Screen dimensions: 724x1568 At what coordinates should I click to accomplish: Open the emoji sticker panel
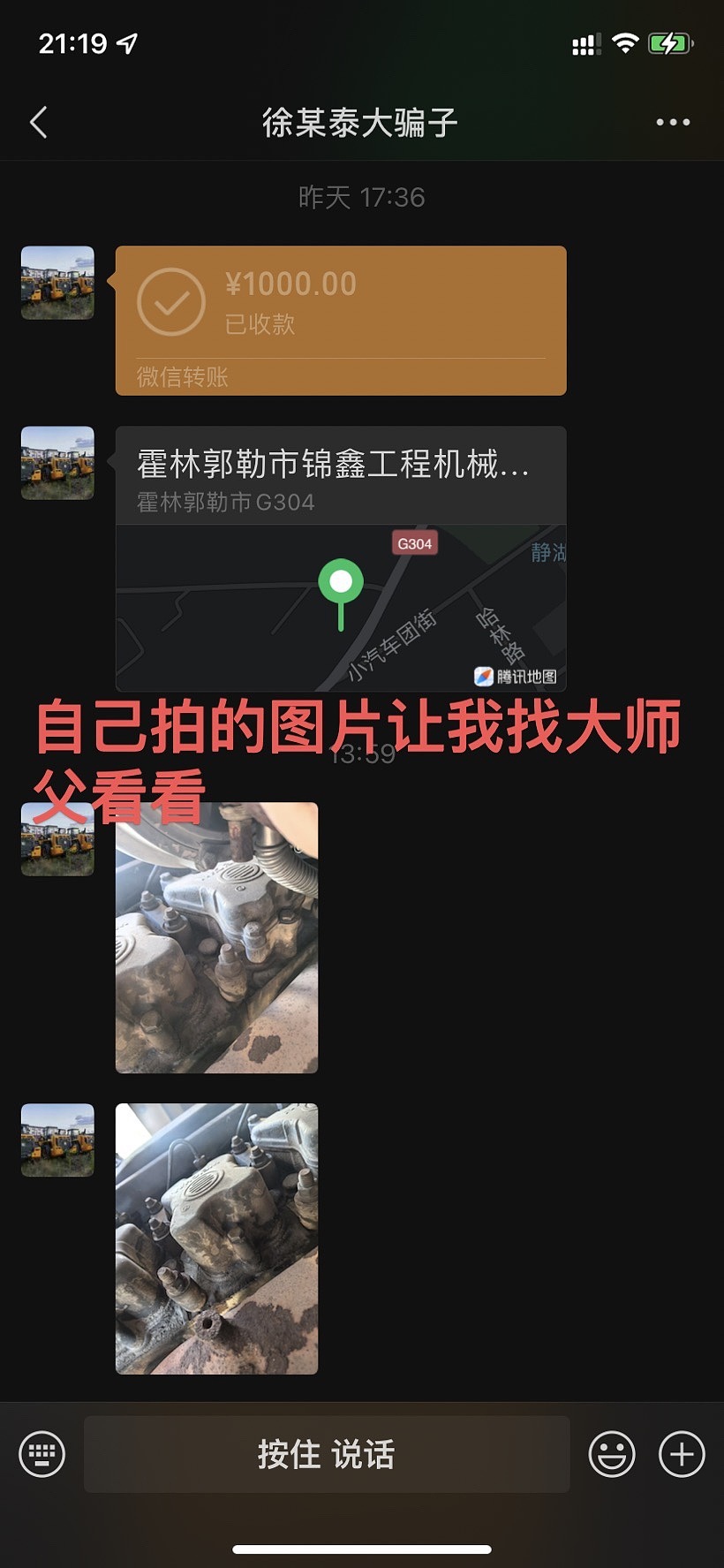(x=611, y=1453)
